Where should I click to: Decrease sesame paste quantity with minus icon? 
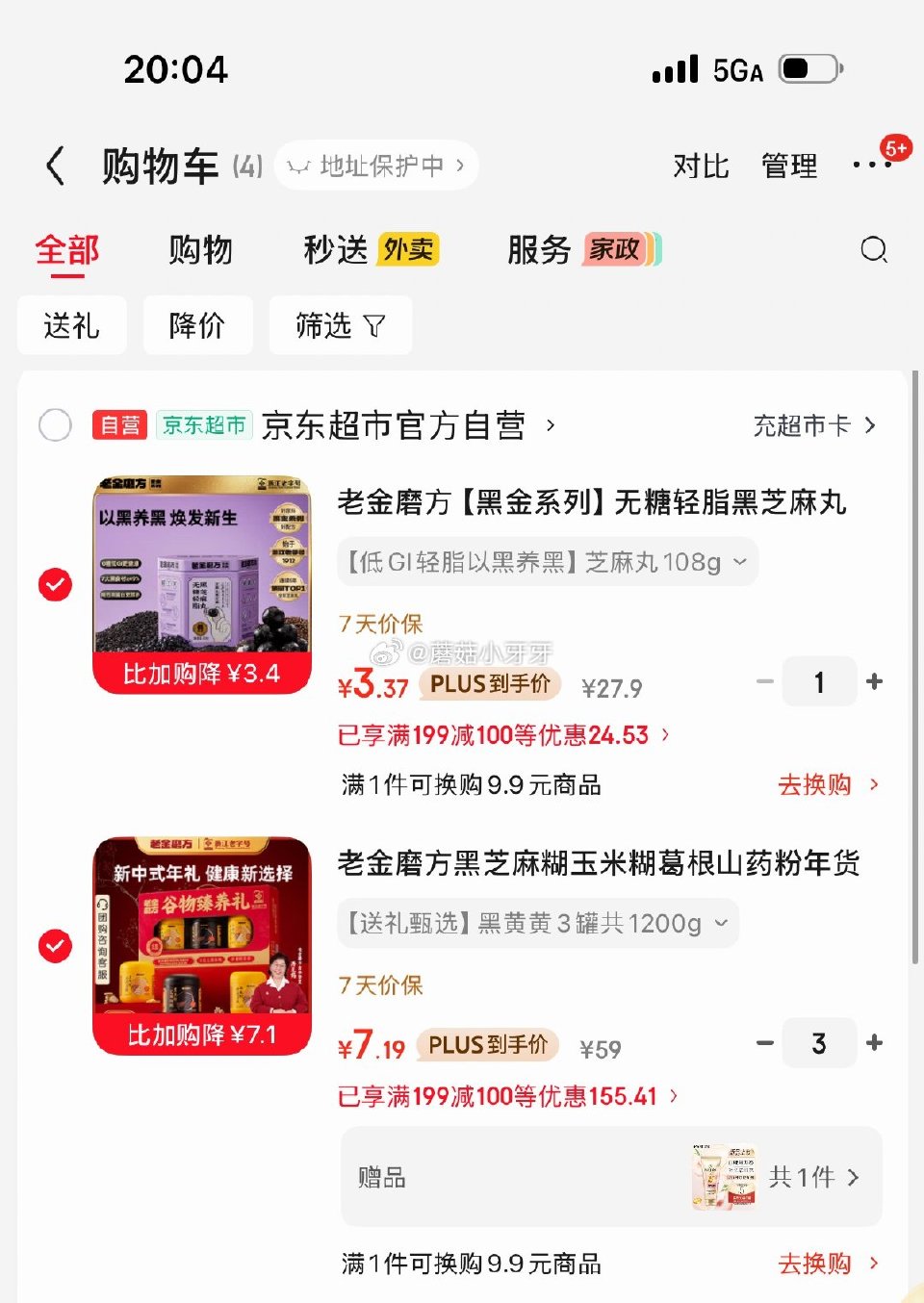(x=765, y=1043)
